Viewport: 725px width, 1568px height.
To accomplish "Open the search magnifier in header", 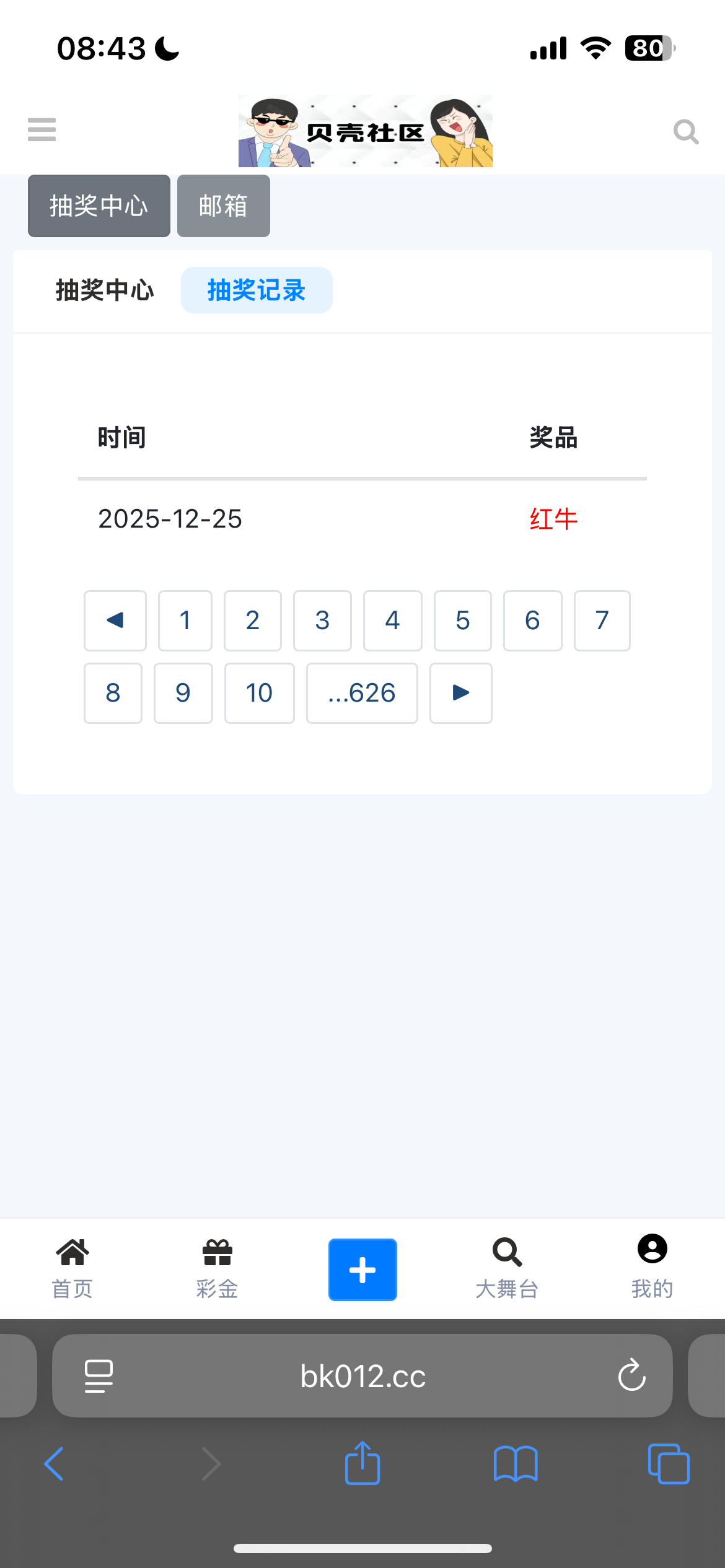I will pos(686,131).
